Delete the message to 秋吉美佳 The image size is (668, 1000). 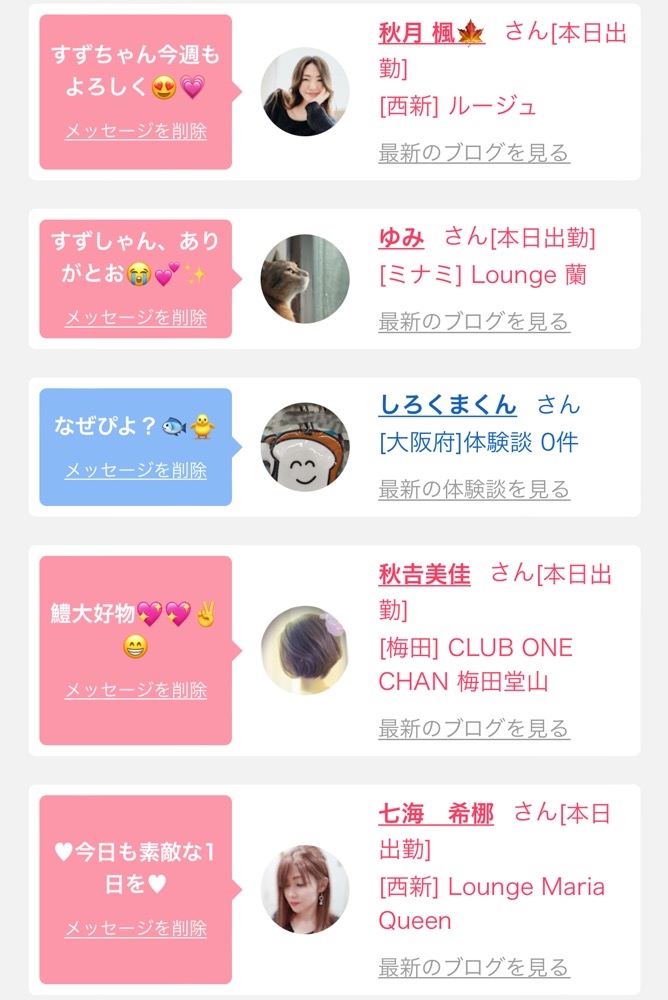tap(136, 690)
